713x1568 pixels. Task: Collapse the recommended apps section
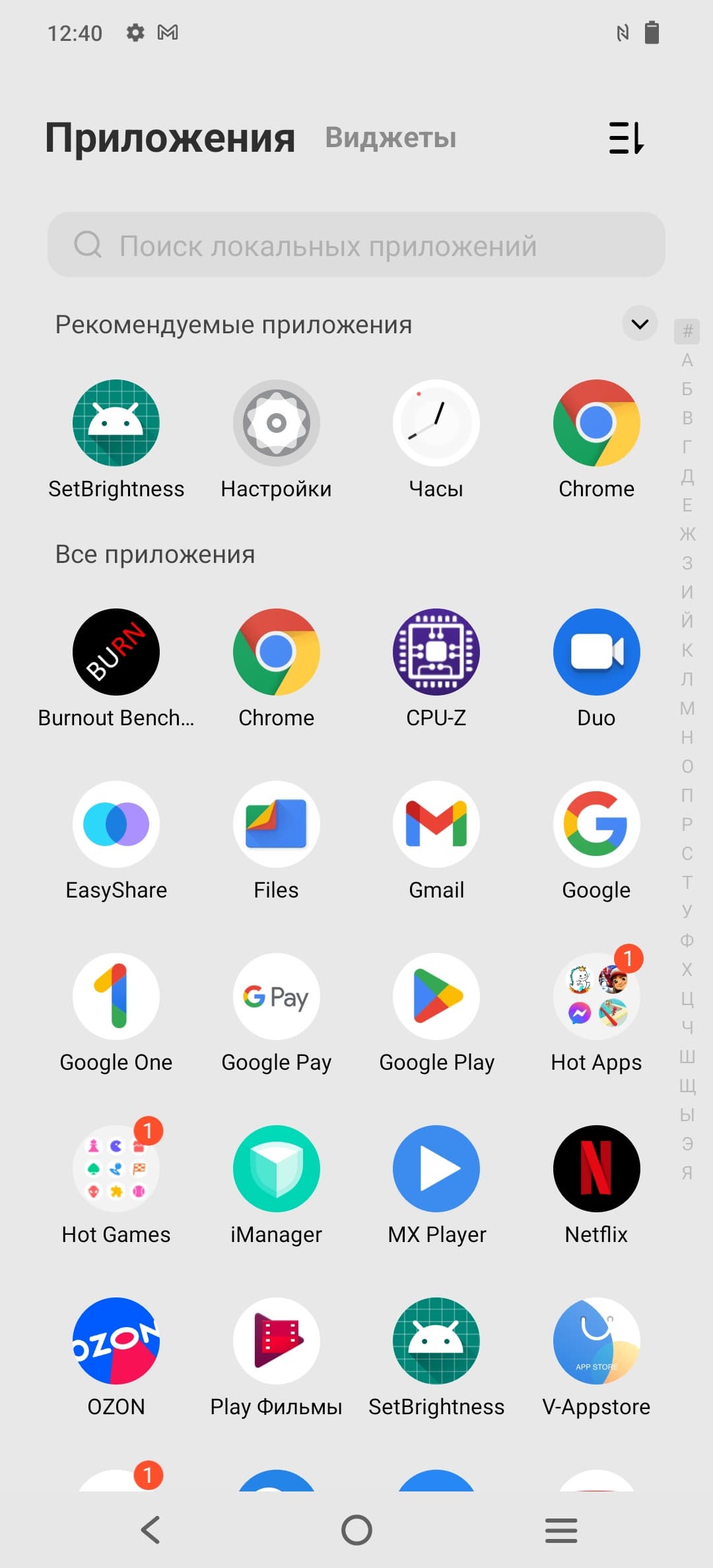[x=640, y=324]
